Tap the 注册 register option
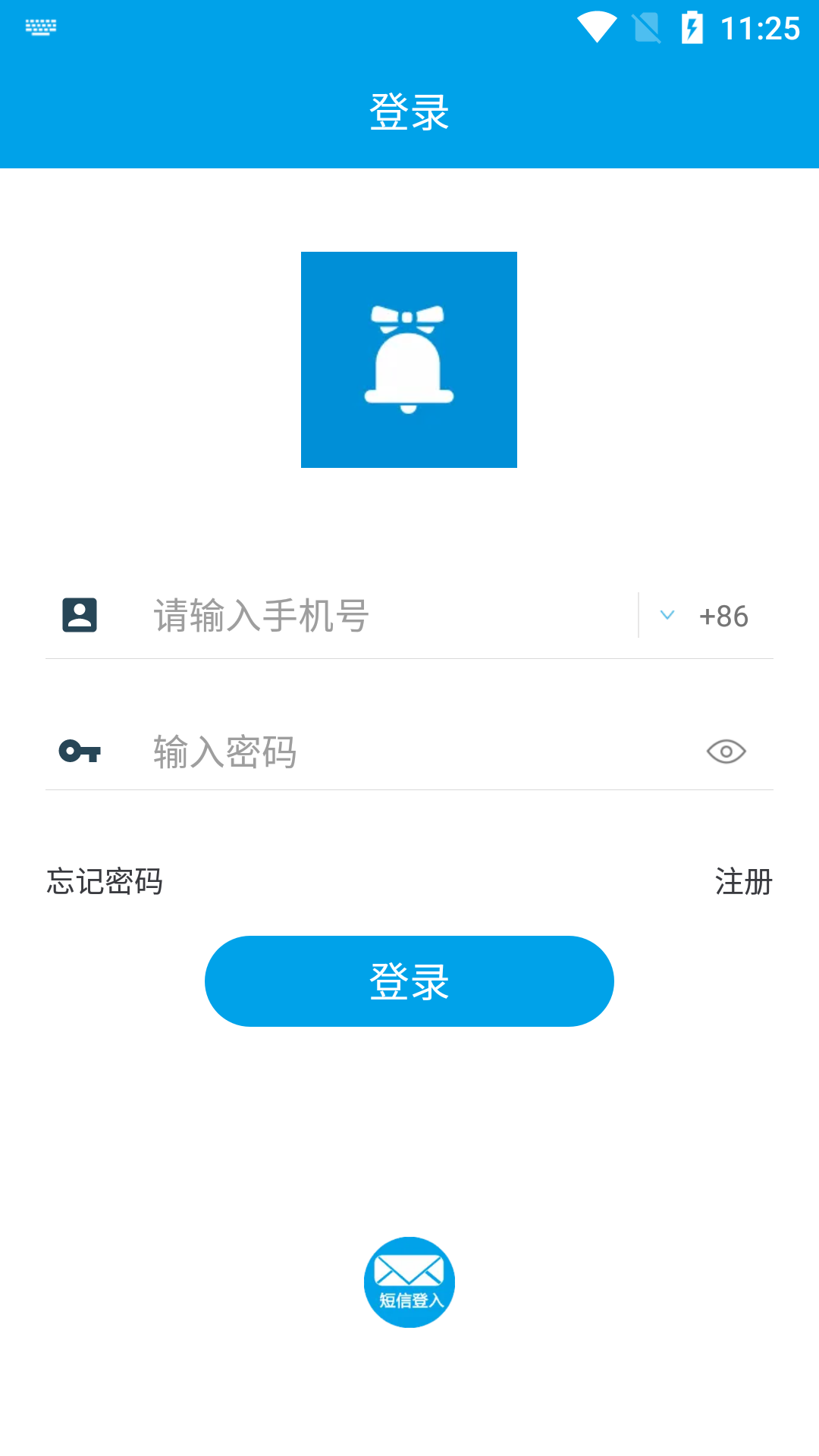The image size is (819, 1456). pos(743,882)
